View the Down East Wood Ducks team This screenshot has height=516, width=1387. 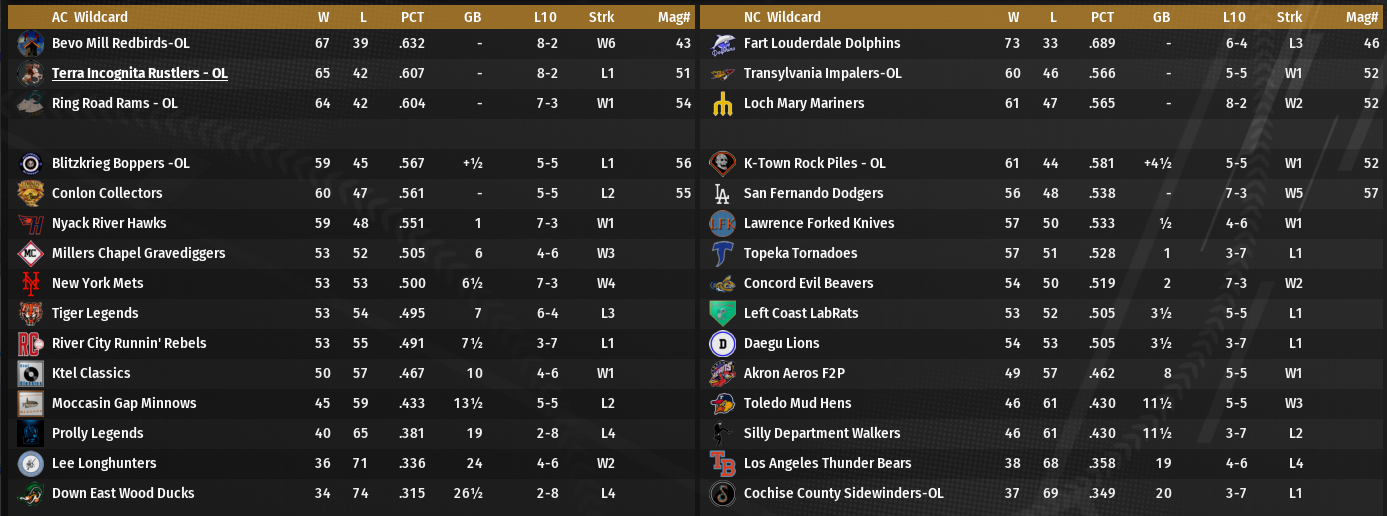(122, 493)
